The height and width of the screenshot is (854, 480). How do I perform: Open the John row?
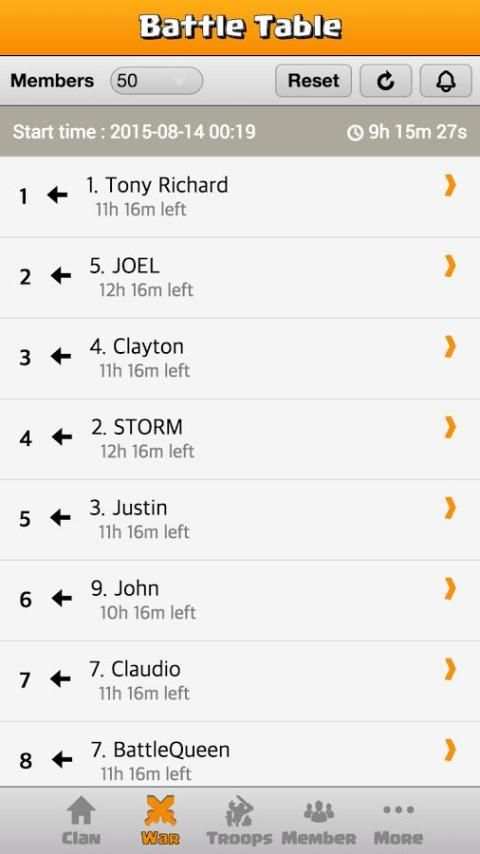[x=240, y=600]
